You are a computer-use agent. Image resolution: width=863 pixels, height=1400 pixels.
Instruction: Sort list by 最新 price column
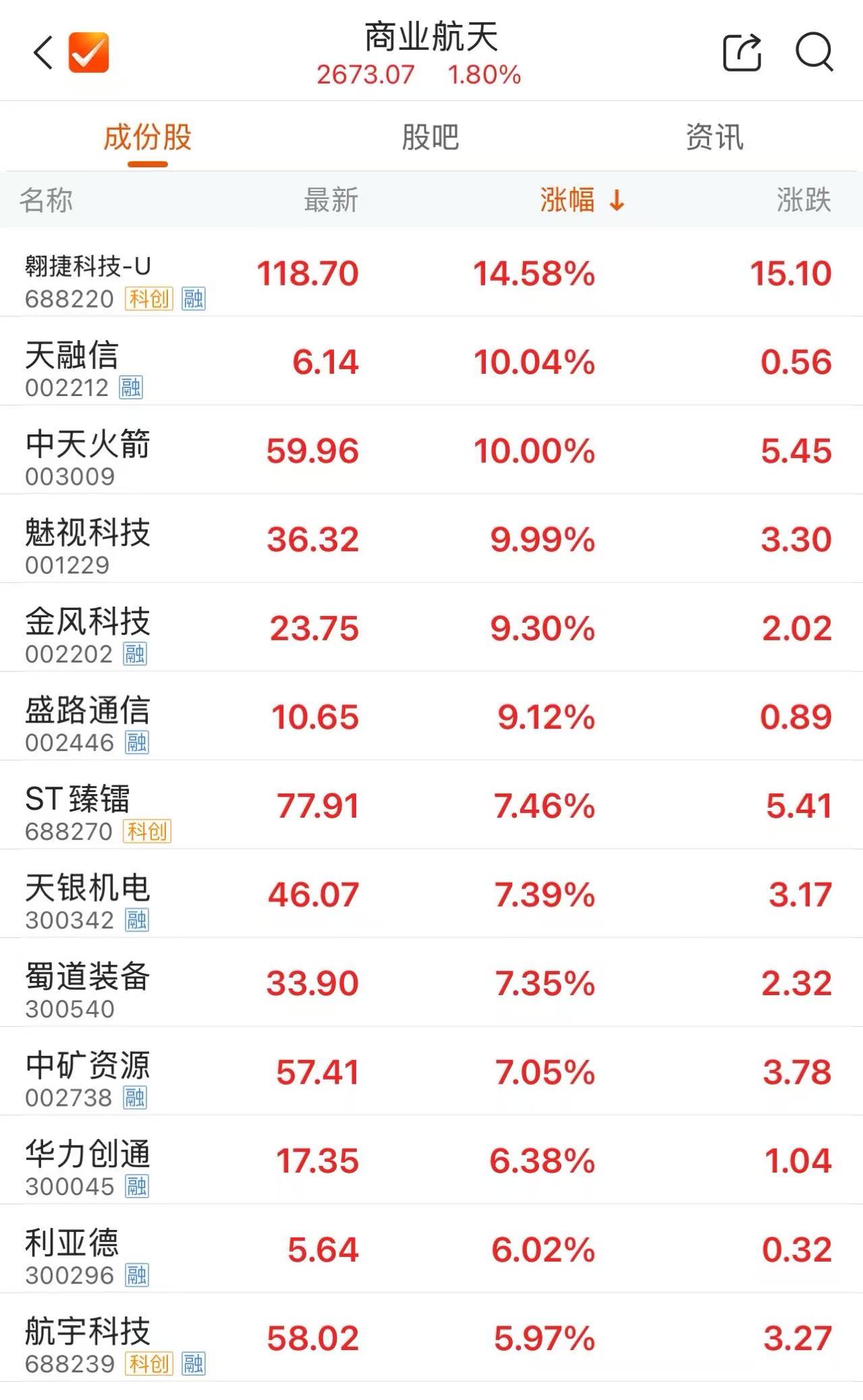click(331, 200)
